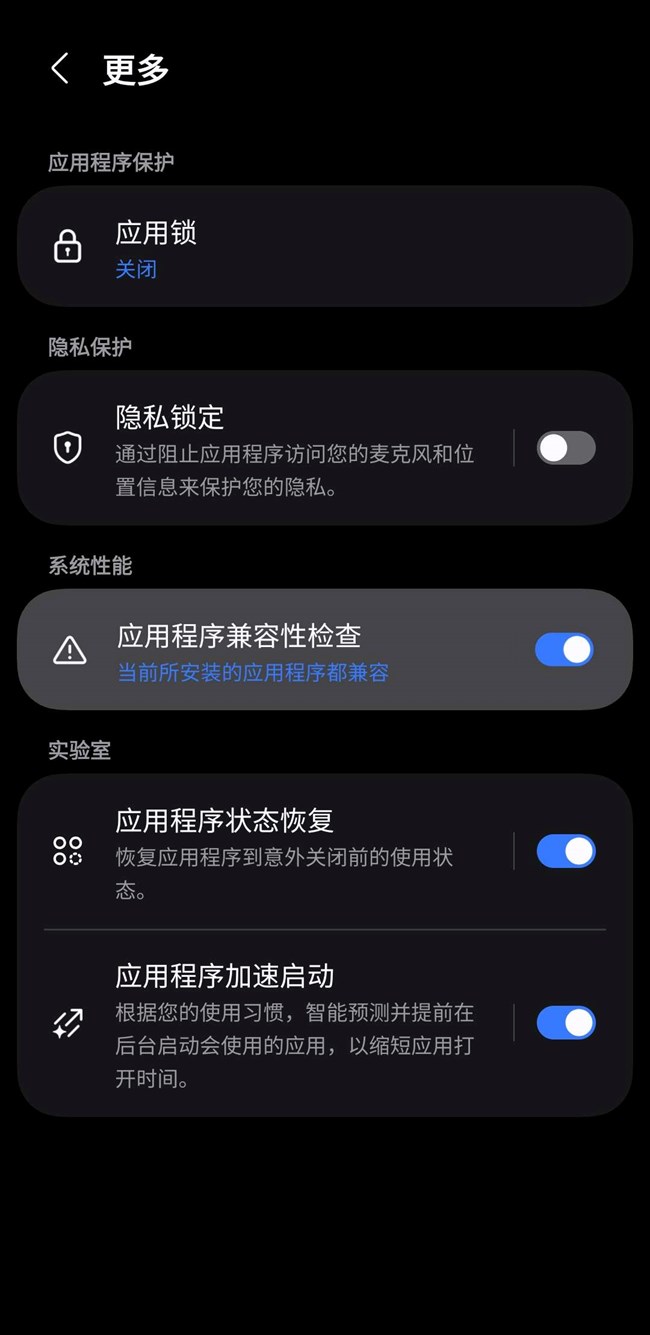Enable the 隐私锁定 switch
Image resolution: width=650 pixels, height=1335 pixels.
coord(565,448)
